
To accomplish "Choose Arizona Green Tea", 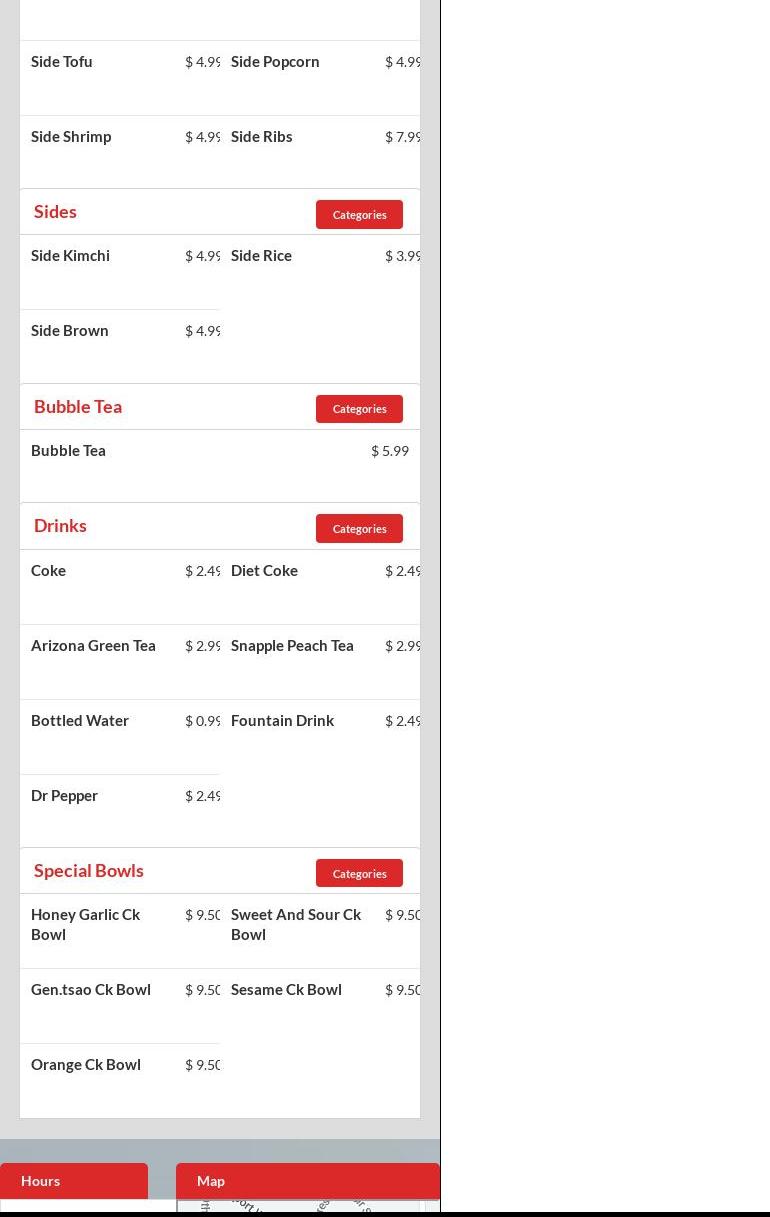I will 93,646.
